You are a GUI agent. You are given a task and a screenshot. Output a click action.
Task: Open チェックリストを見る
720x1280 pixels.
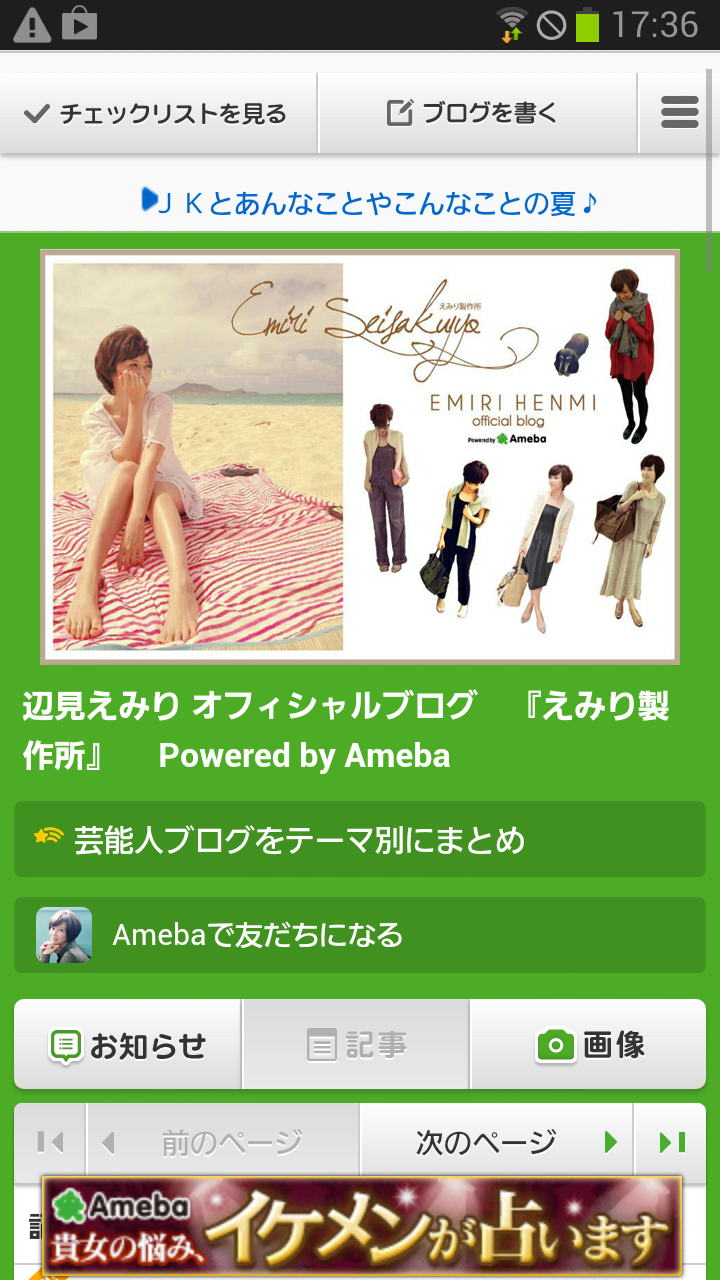tap(158, 114)
